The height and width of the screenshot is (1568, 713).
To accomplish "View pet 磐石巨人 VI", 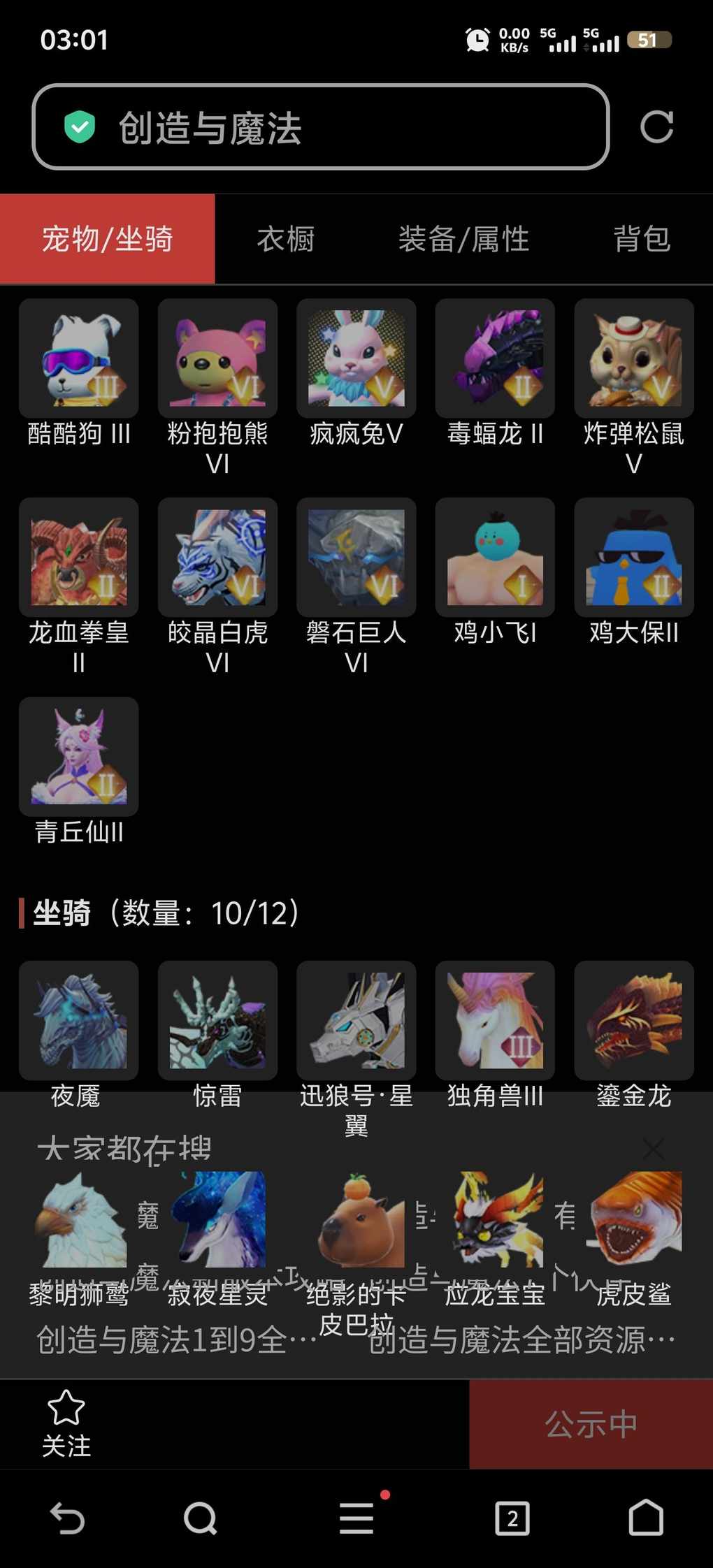I will pos(356,557).
